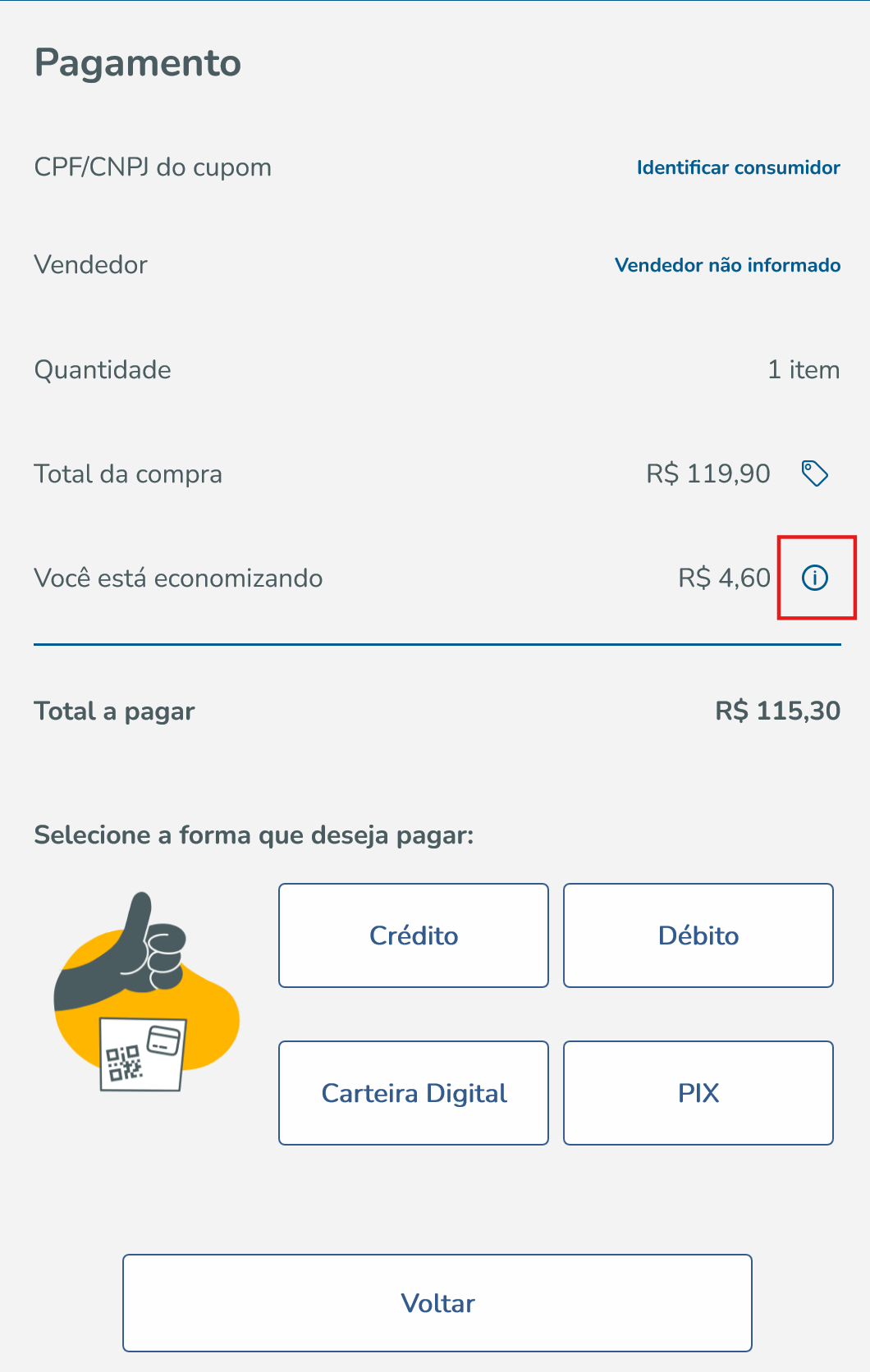870x1372 pixels.
Task: Pay with Débito
Action: [698, 935]
